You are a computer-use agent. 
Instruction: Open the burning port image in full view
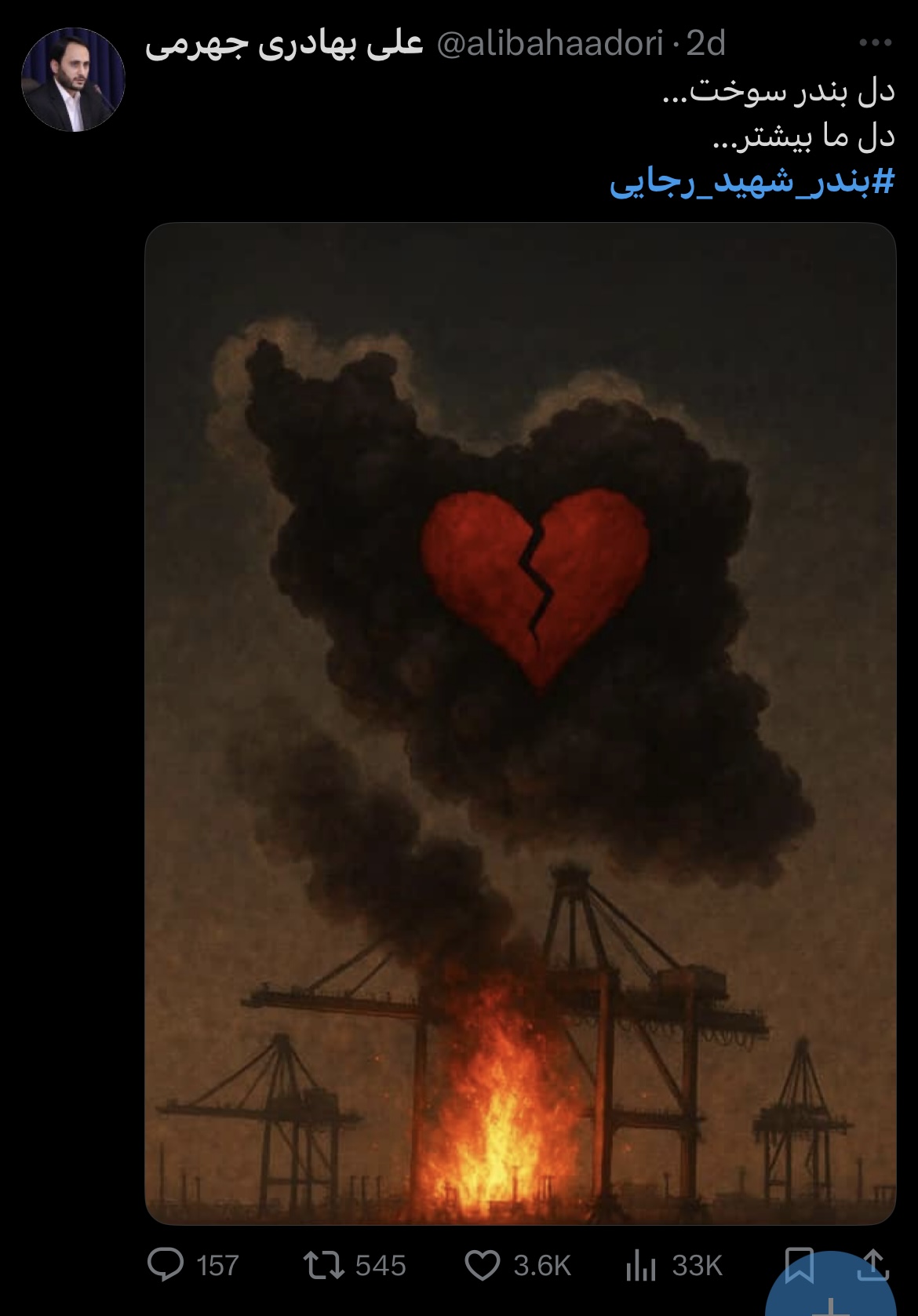pyautogui.click(x=520, y=722)
